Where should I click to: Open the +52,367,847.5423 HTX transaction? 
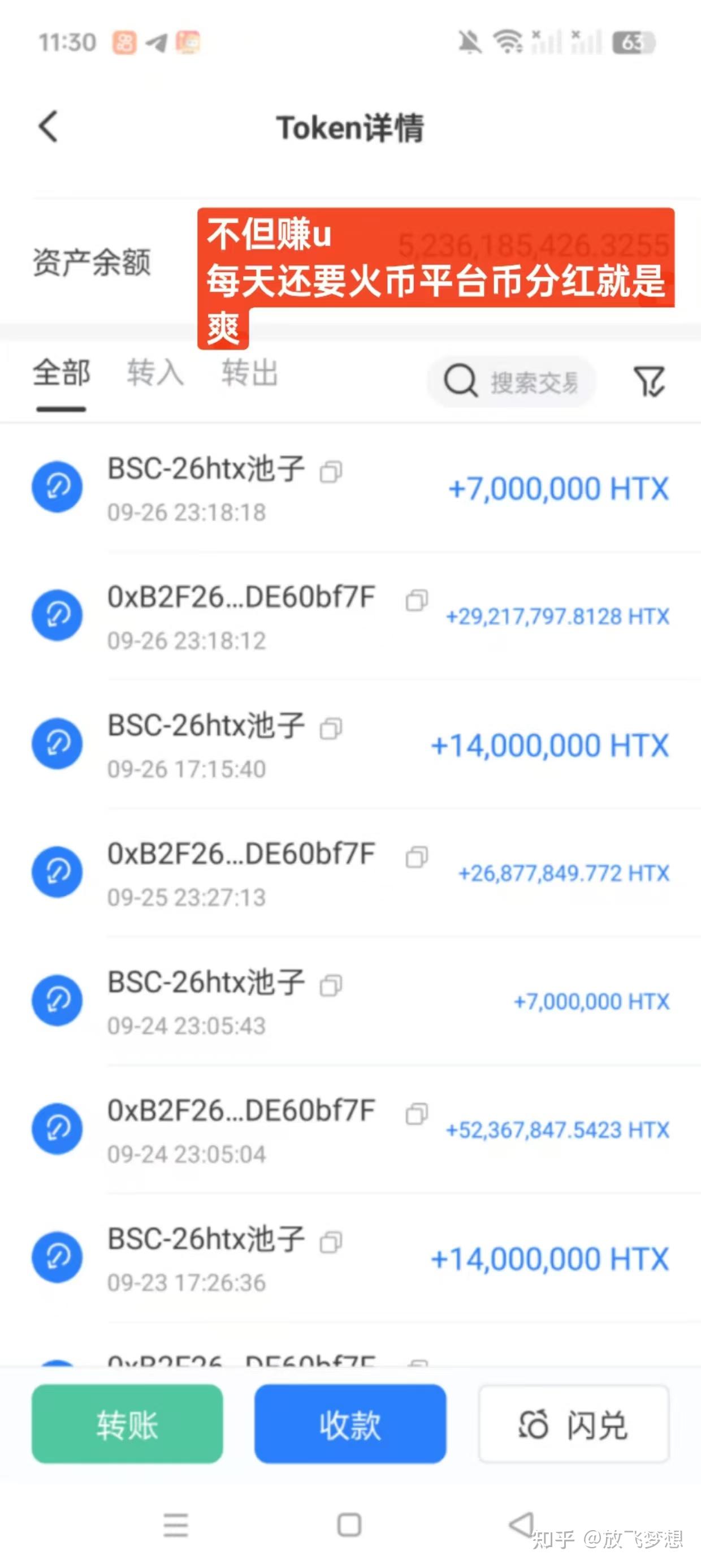point(365,1130)
